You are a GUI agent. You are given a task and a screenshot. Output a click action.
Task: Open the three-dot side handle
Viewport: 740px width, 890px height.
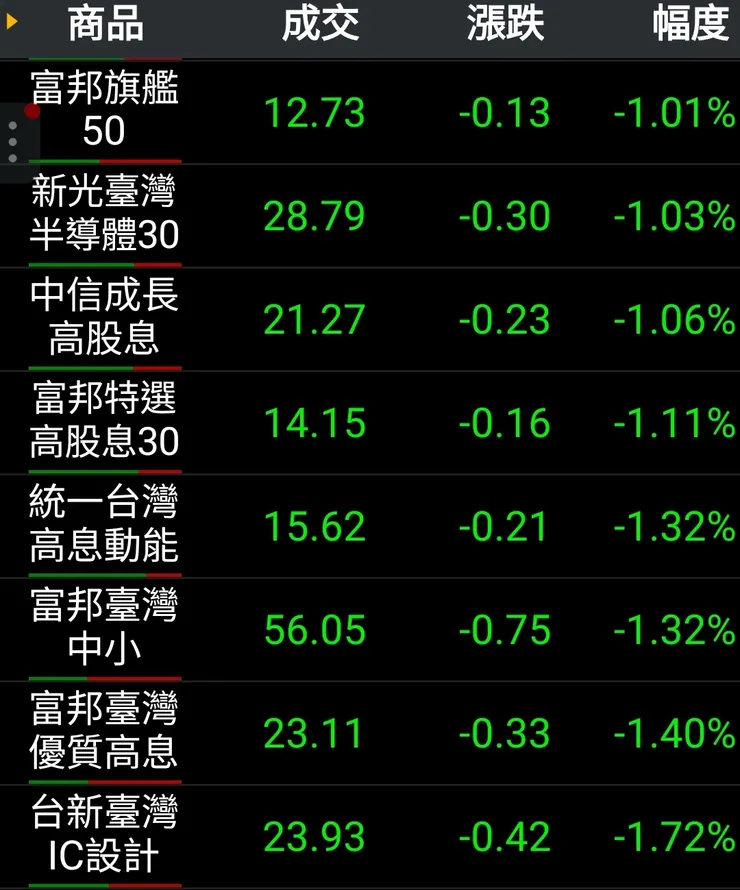[13, 142]
